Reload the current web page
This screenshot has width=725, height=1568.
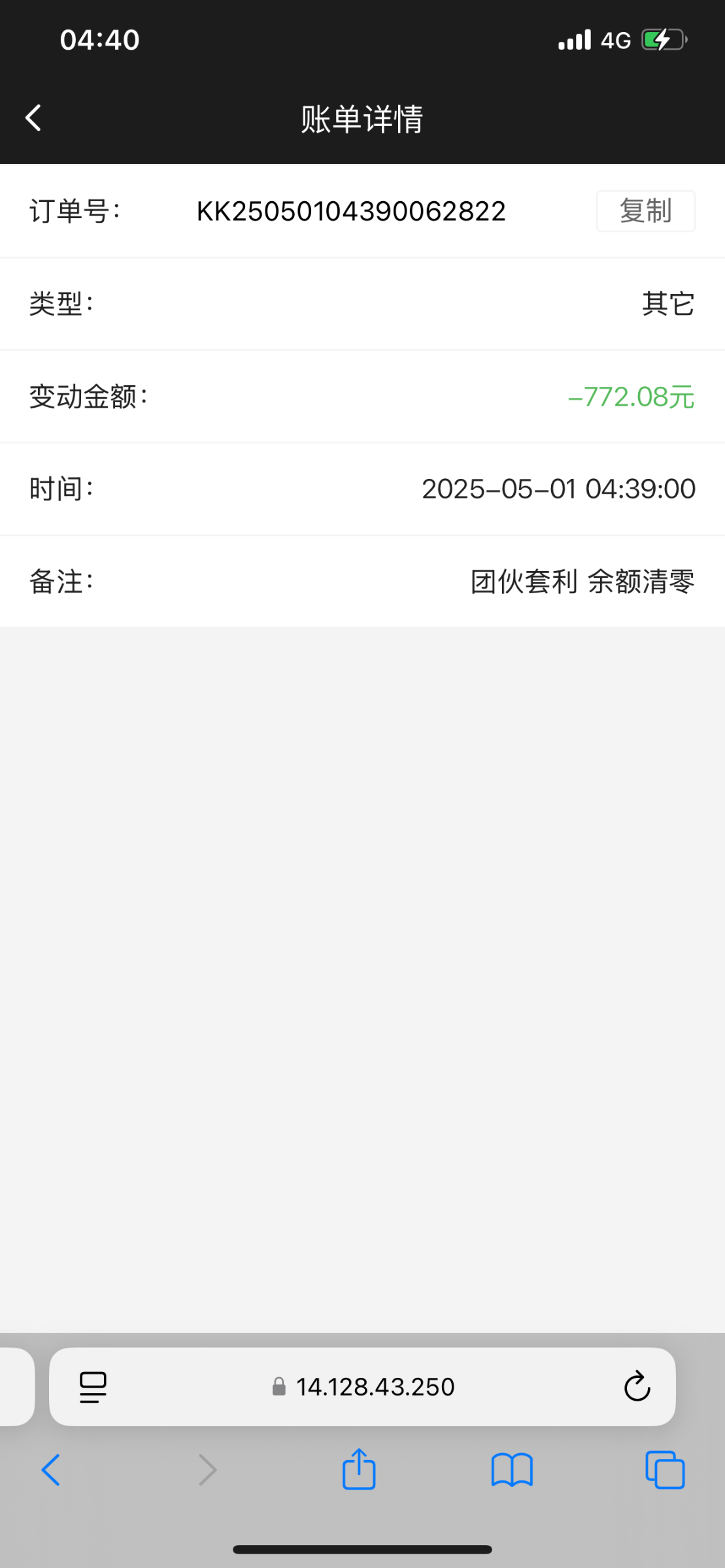tap(637, 1387)
